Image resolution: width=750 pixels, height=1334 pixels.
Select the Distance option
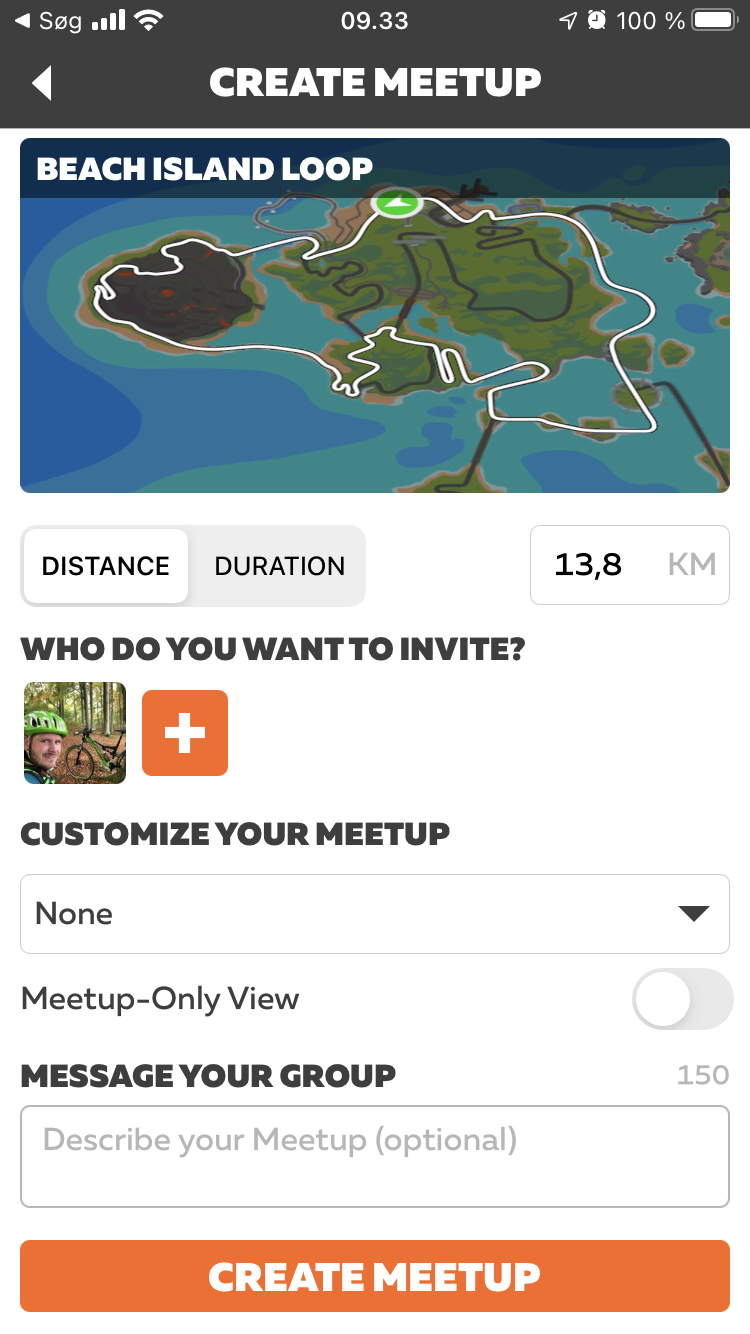click(x=106, y=566)
